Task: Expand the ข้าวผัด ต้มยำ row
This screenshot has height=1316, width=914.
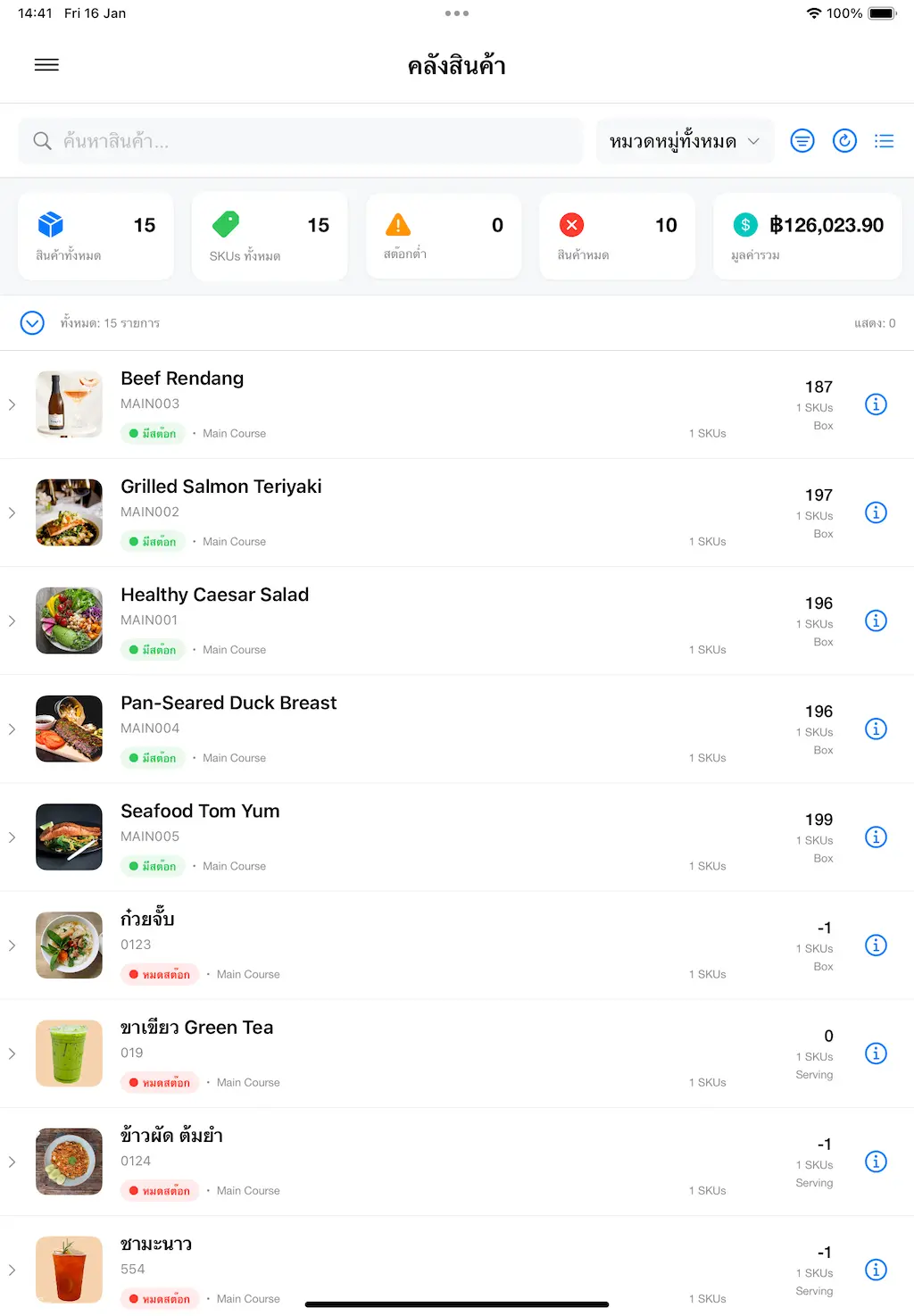Action: 12,1162
